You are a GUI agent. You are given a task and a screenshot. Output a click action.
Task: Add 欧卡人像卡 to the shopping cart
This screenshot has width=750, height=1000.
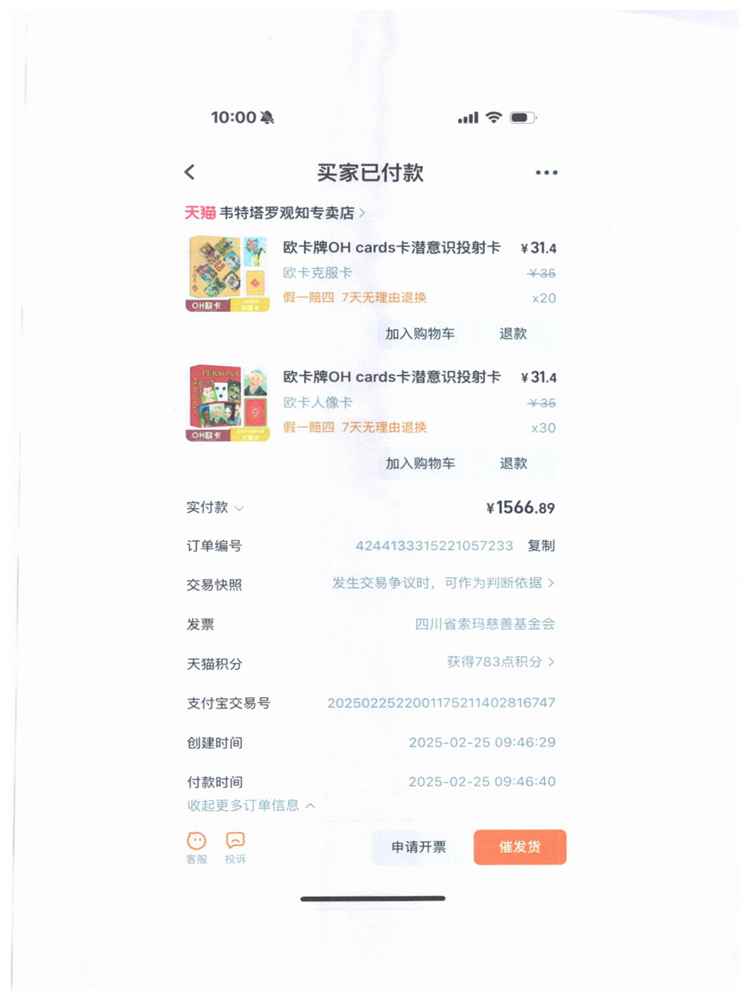[420, 464]
